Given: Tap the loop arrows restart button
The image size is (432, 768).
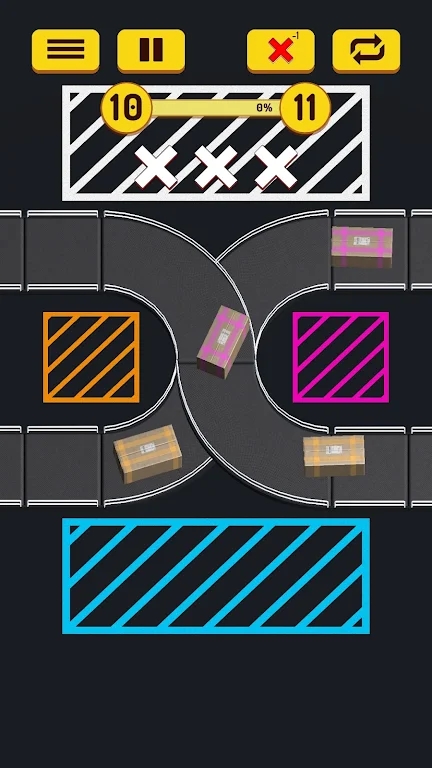Looking at the screenshot, I should tap(366, 51).
